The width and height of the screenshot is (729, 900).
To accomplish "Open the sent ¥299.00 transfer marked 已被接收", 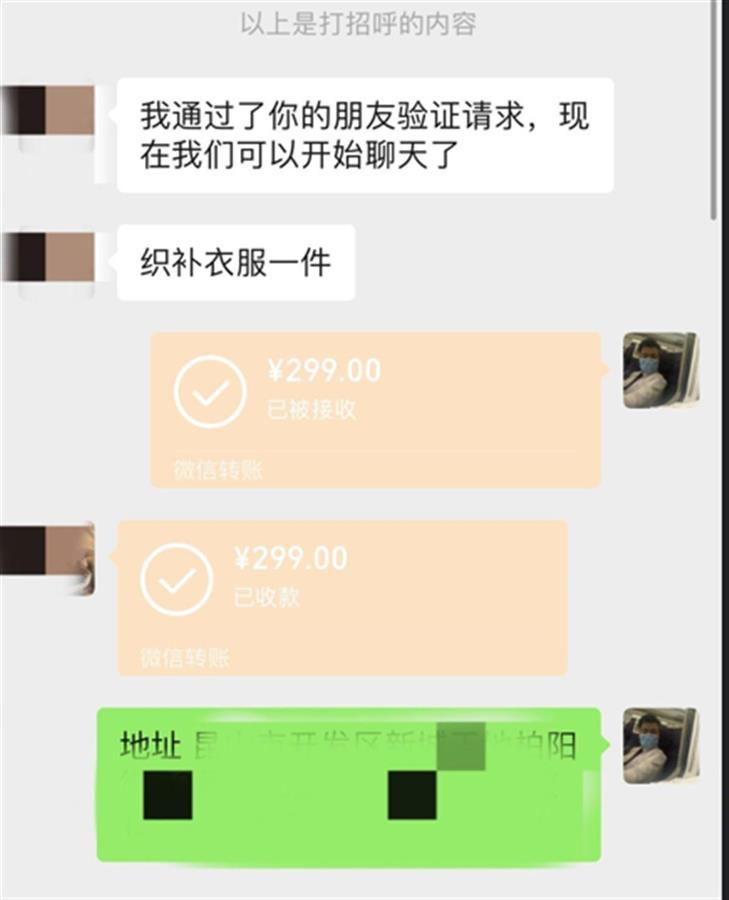I will [x=375, y=410].
